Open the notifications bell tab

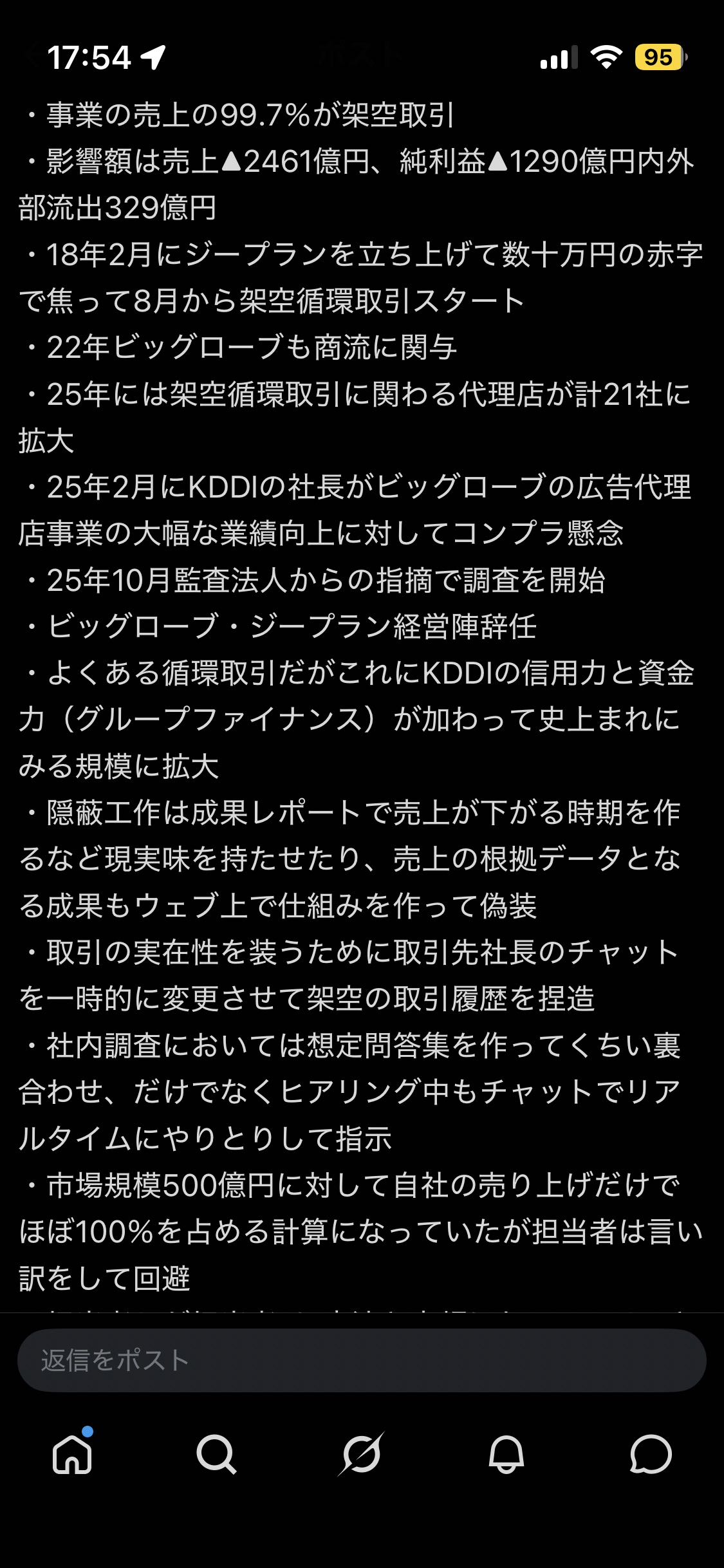click(x=506, y=1453)
